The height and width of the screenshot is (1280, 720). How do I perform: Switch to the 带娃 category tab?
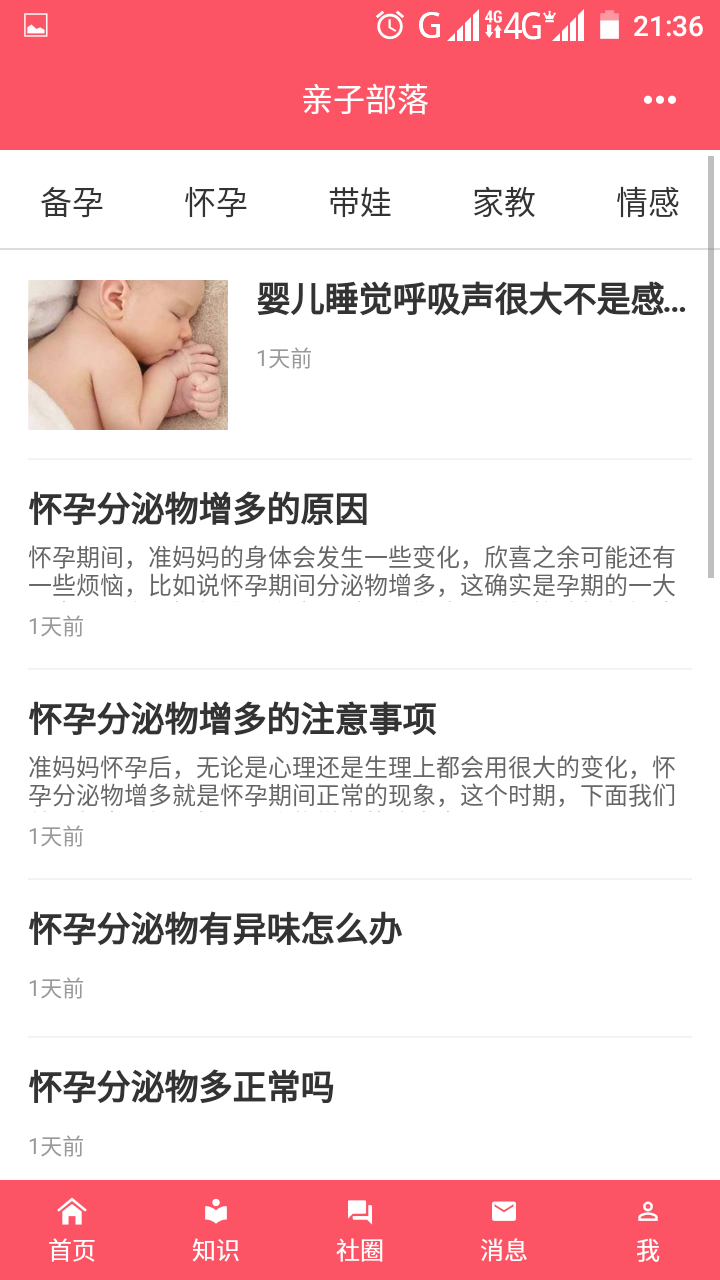[x=360, y=202]
